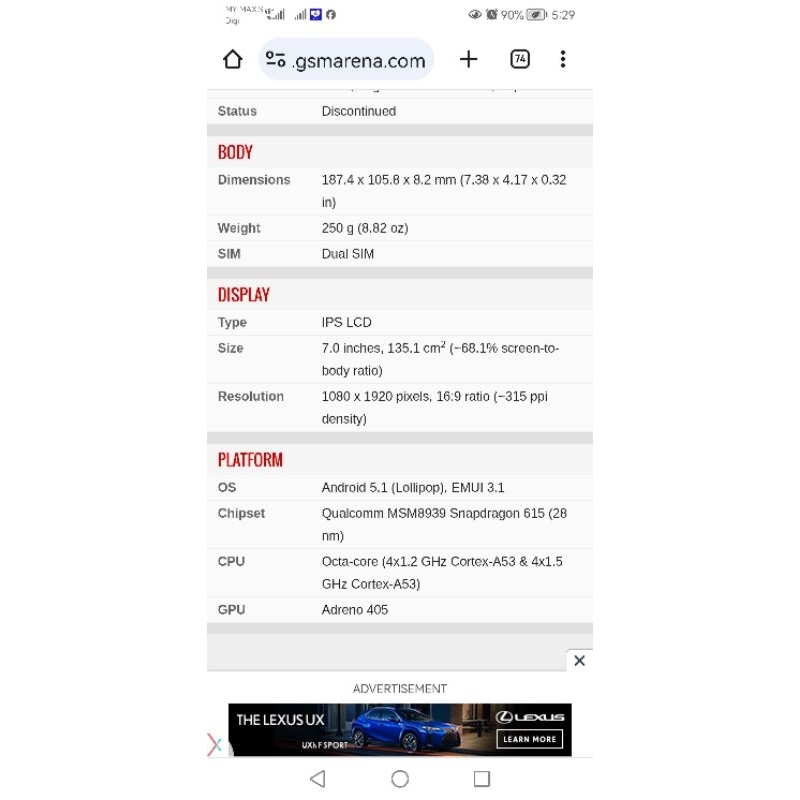Go to the browser home page
The width and height of the screenshot is (800, 800).
click(x=233, y=59)
